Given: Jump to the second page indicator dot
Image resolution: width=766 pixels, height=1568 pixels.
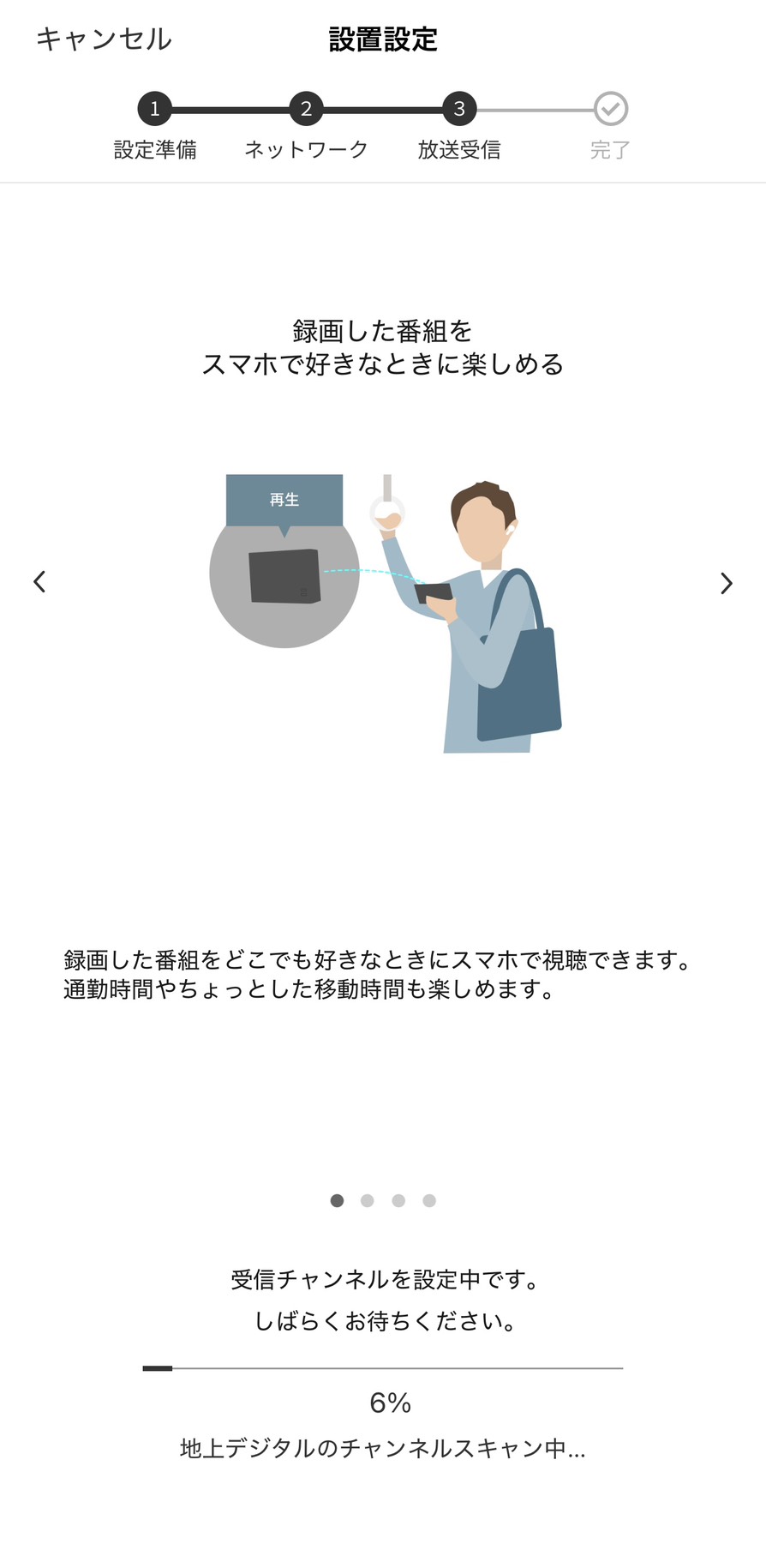Looking at the screenshot, I should click(x=368, y=1200).
